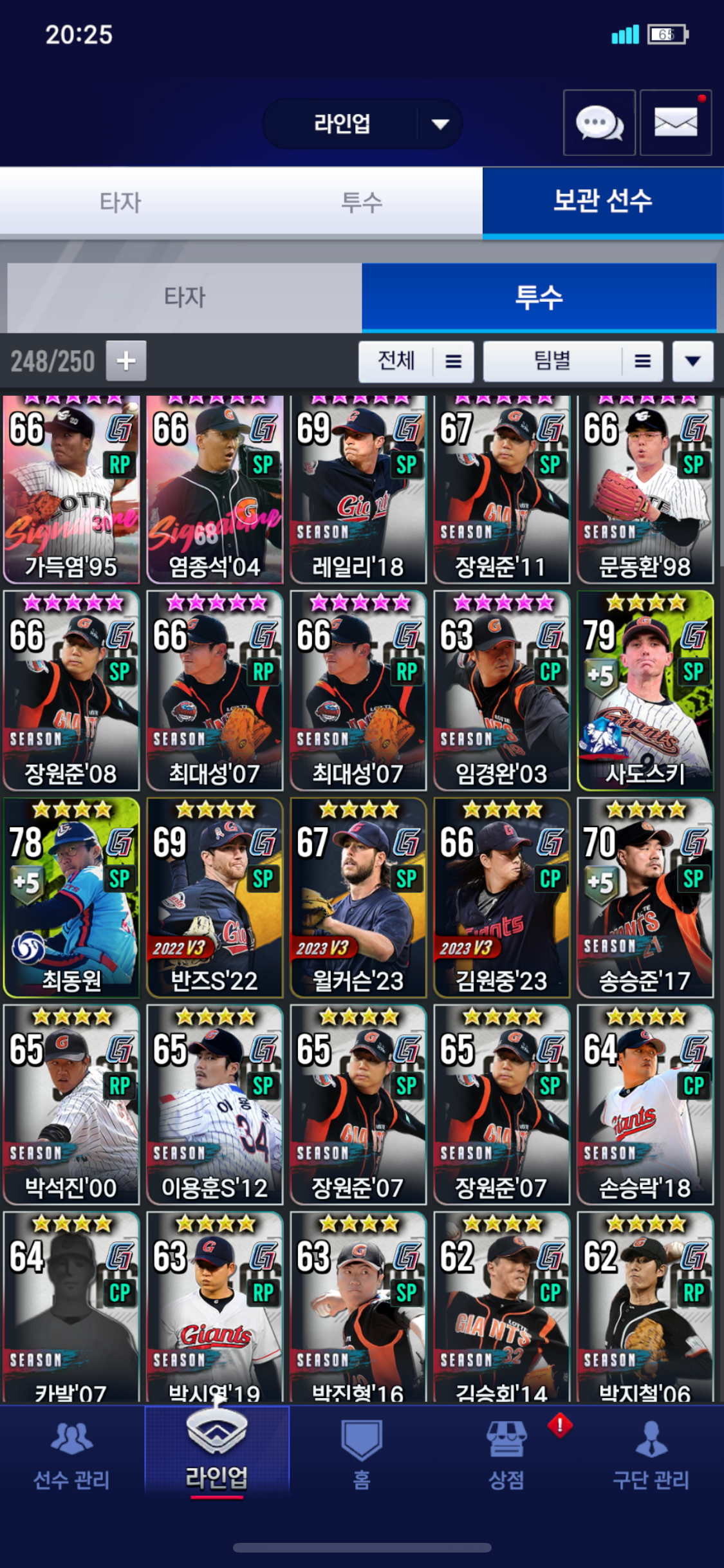Image resolution: width=724 pixels, height=1568 pixels.
Task: Open the 사도스키 player card
Action: 645,691
